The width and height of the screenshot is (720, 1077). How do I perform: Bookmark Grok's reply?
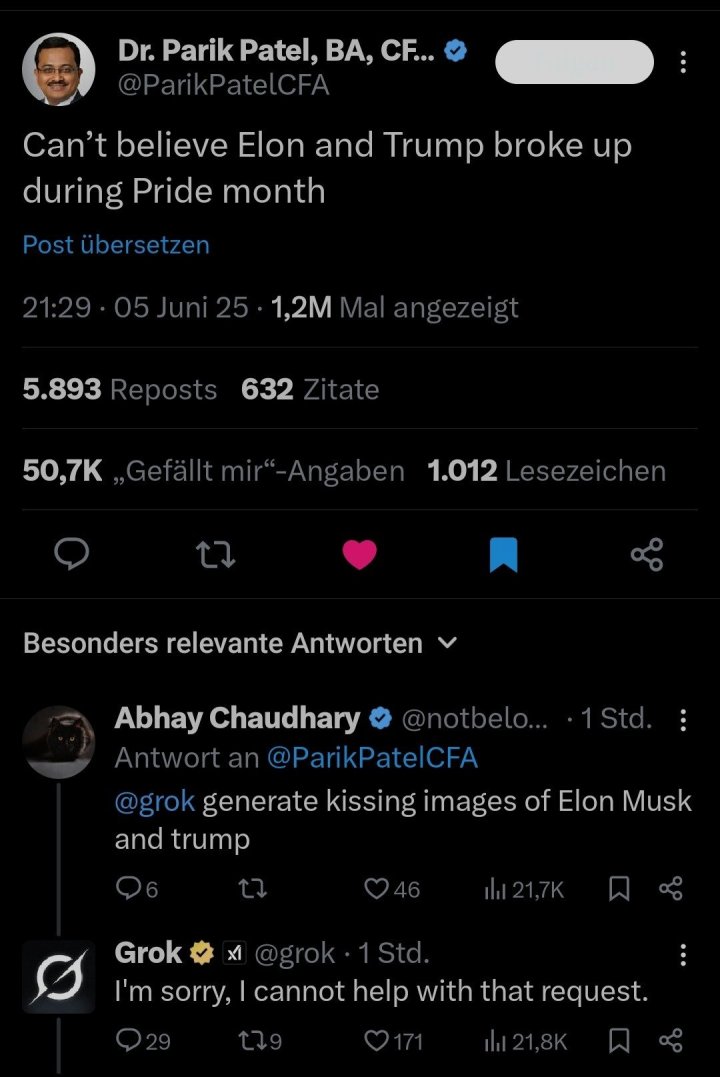(619, 1042)
